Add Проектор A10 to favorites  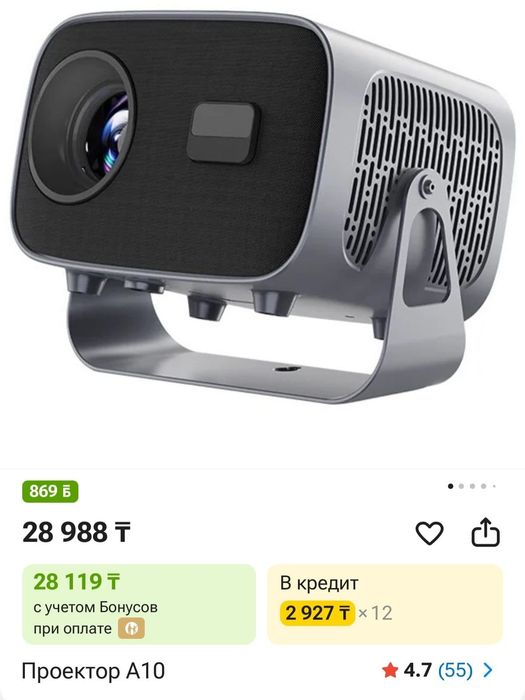tap(429, 533)
